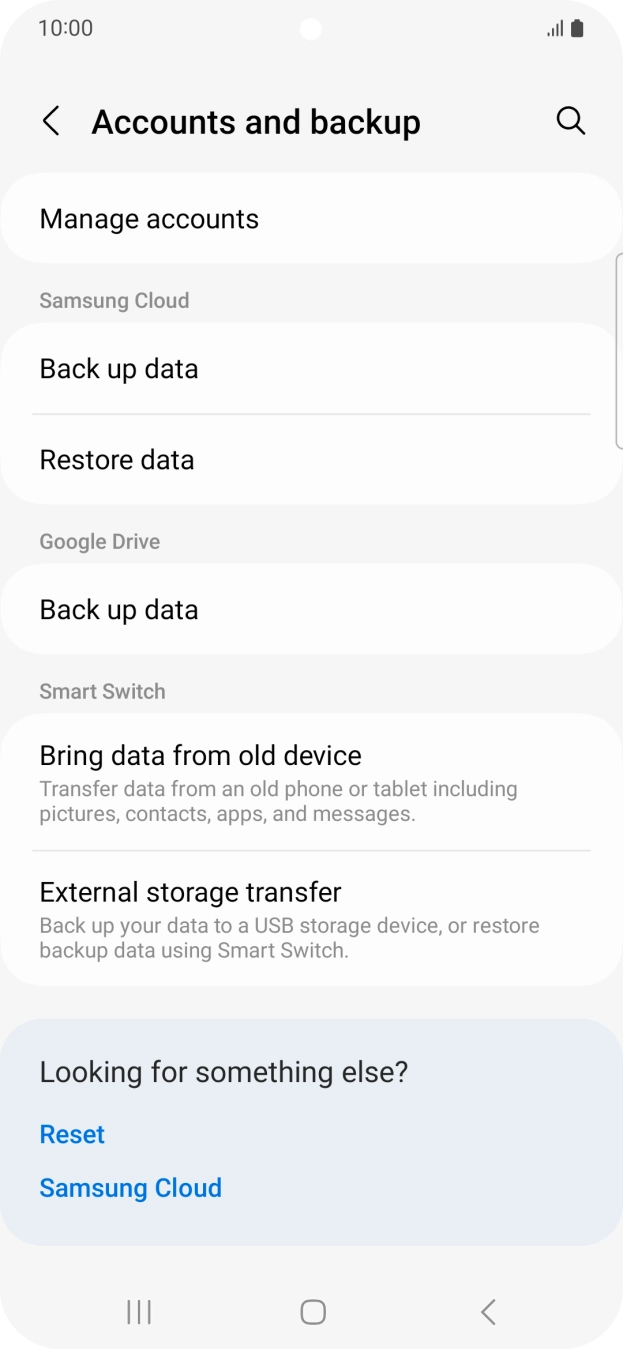Open Restore data
Viewport: 623px width, 1349px height.
tap(311, 460)
